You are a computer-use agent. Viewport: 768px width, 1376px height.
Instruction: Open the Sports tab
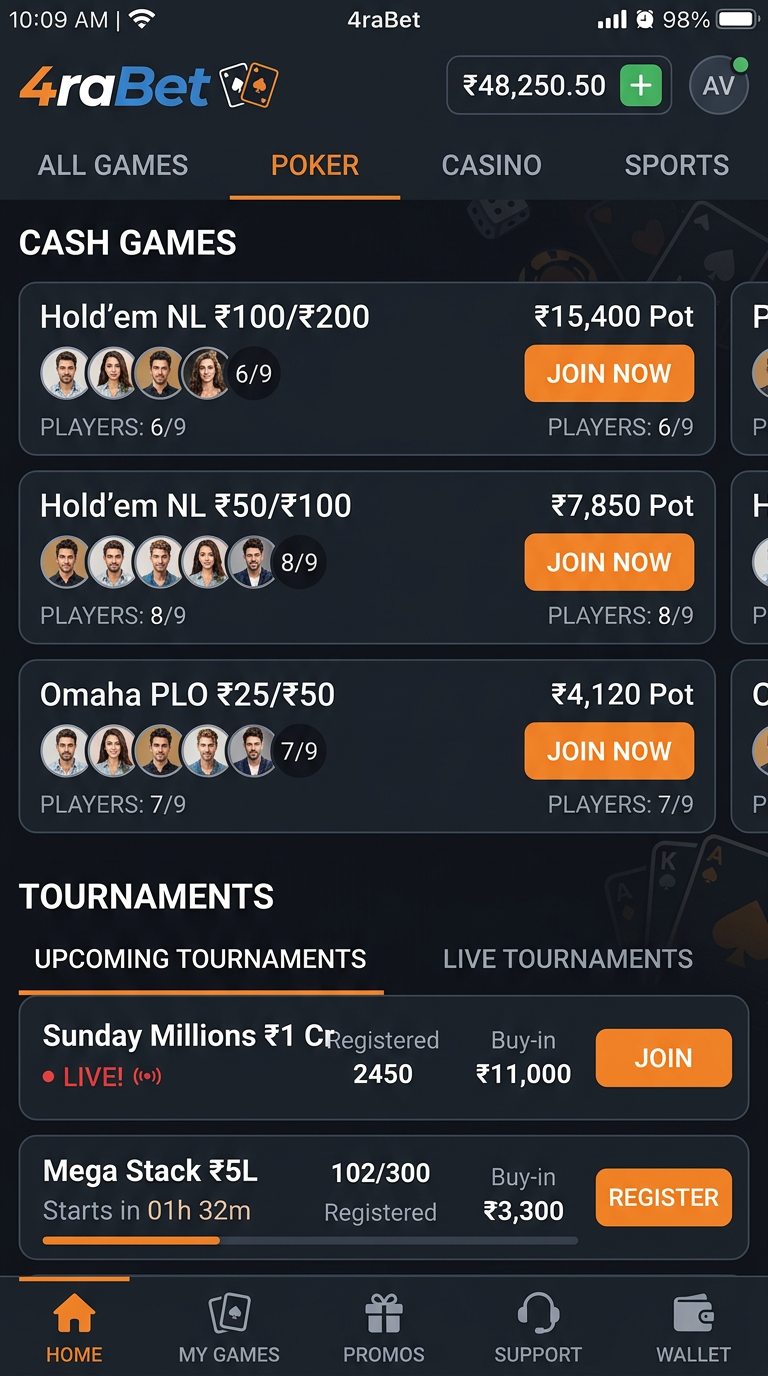[676, 165]
